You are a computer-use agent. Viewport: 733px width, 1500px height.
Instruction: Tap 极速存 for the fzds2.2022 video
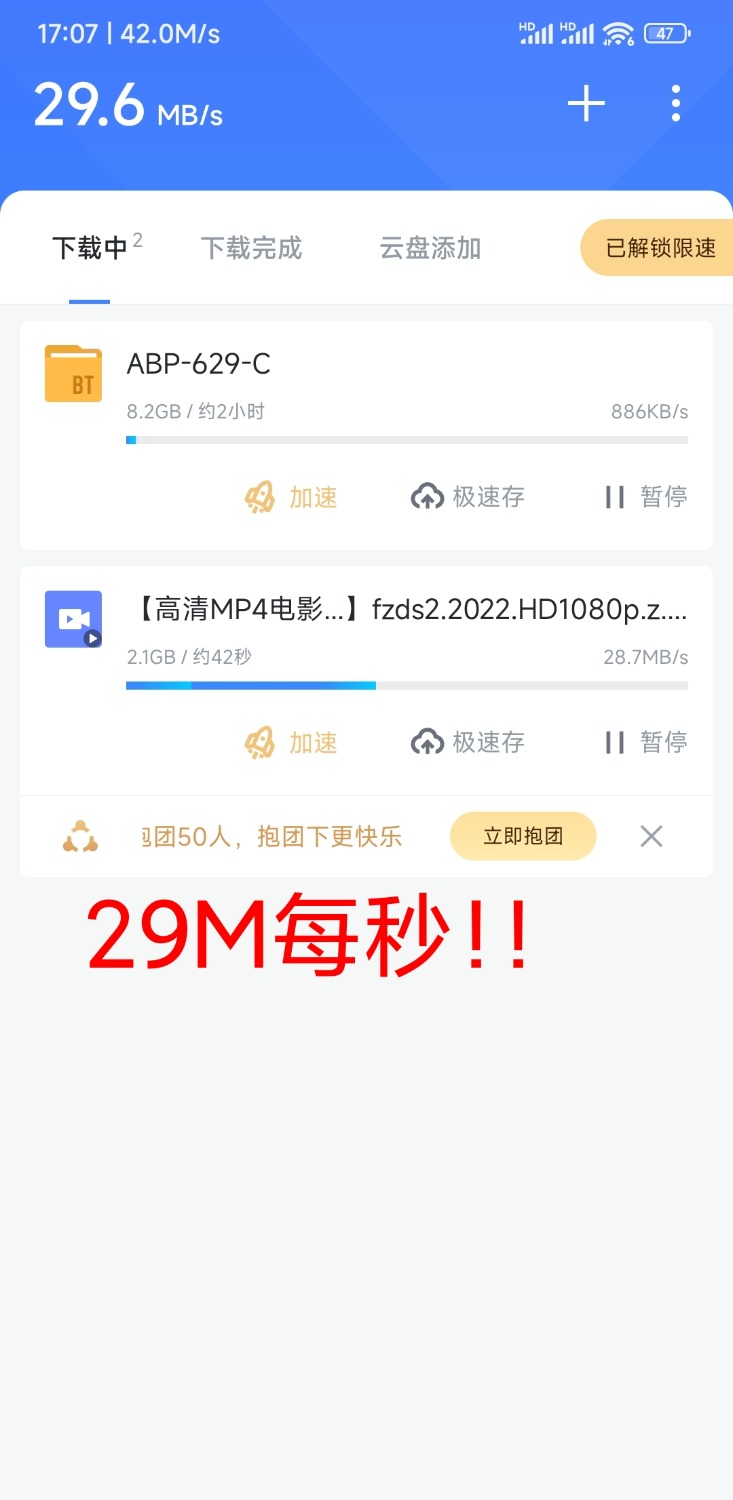(x=468, y=743)
